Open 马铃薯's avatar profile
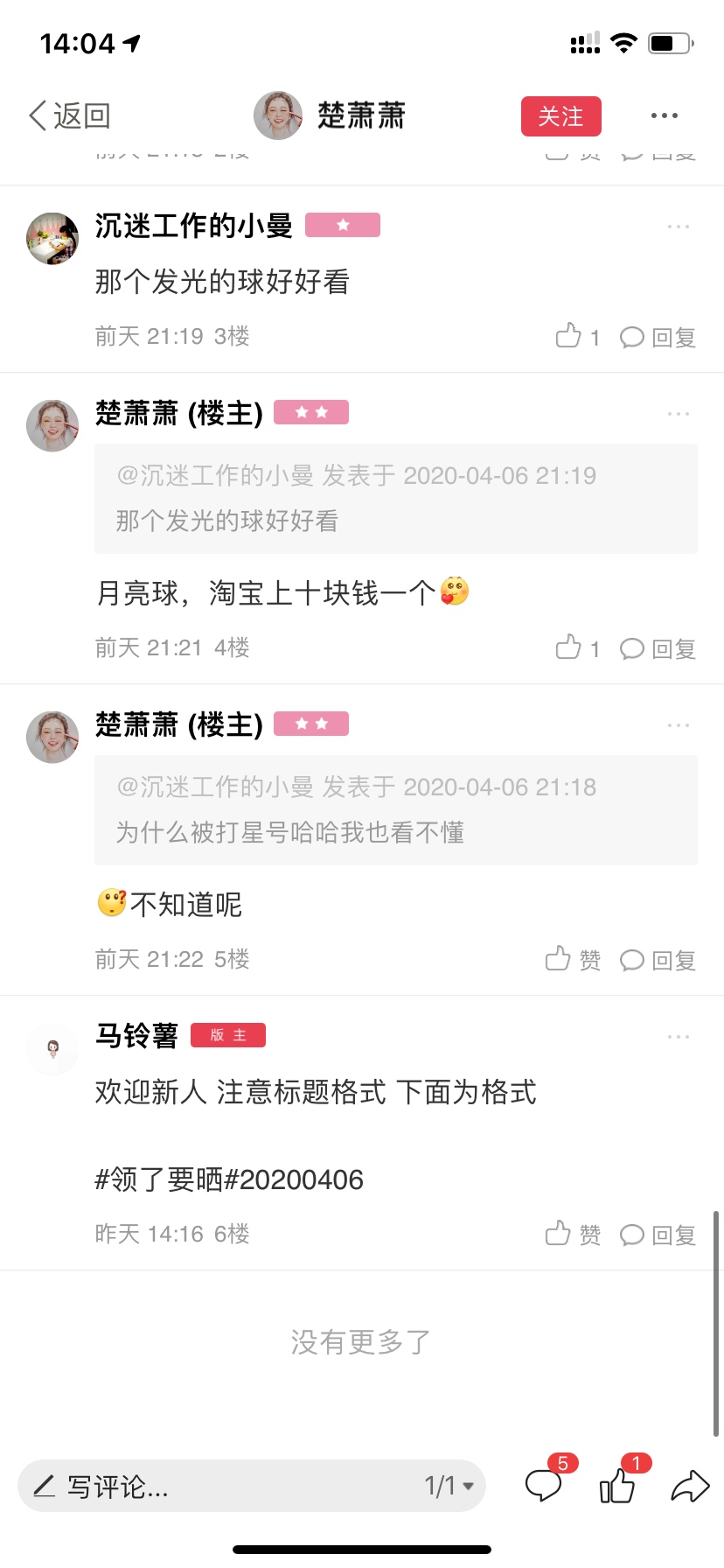The width and height of the screenshot is (724, 1568). pos(52,1048)
